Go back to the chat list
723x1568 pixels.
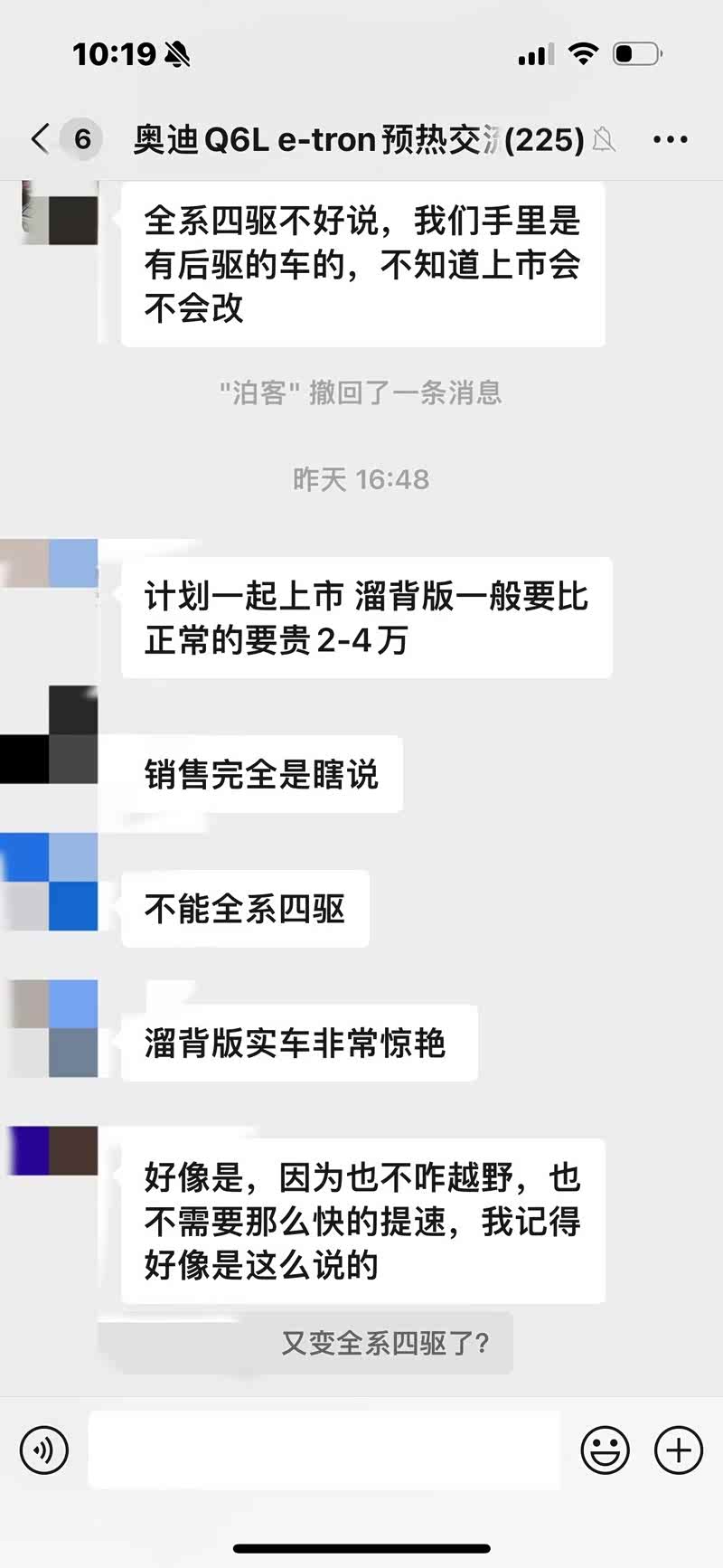[41, 139]
